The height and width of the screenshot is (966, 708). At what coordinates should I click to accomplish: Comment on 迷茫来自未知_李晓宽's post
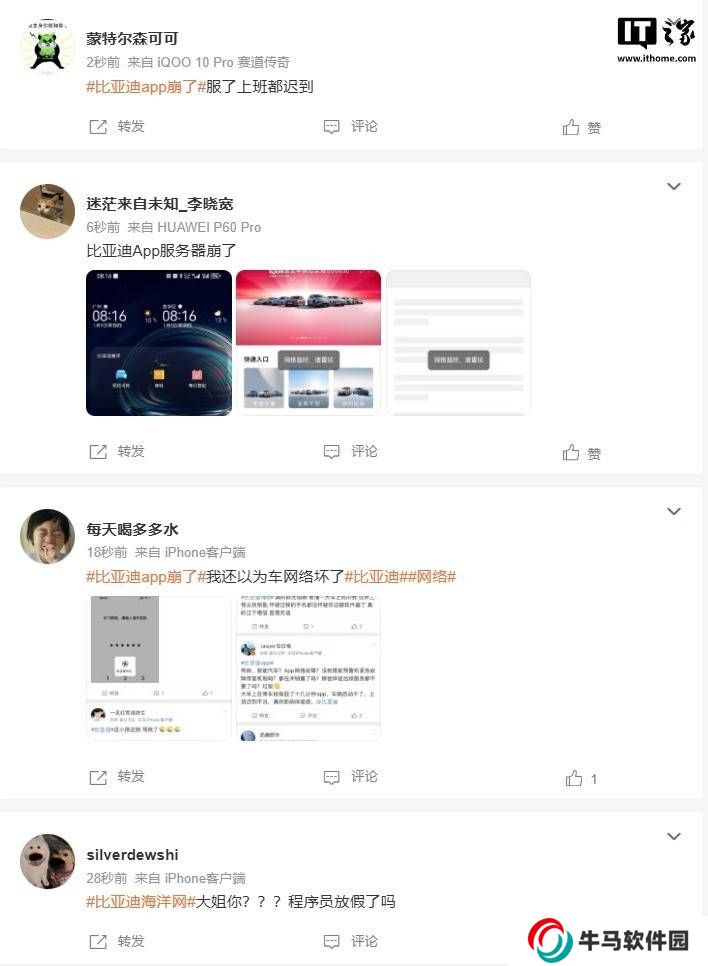pos(351,452)
